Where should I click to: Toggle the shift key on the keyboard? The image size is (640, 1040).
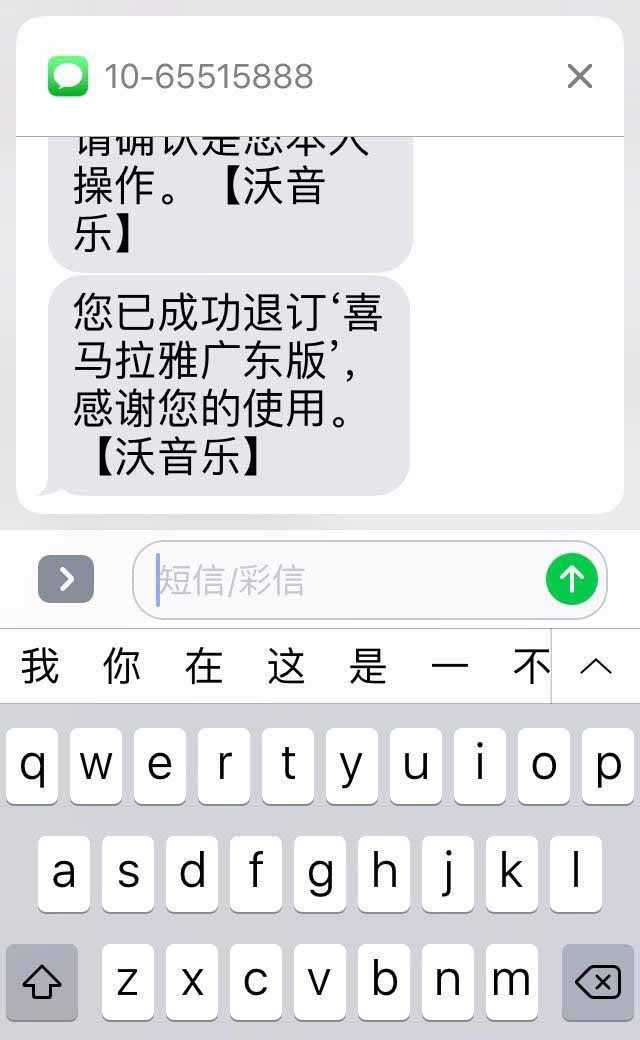pos(42,983)
